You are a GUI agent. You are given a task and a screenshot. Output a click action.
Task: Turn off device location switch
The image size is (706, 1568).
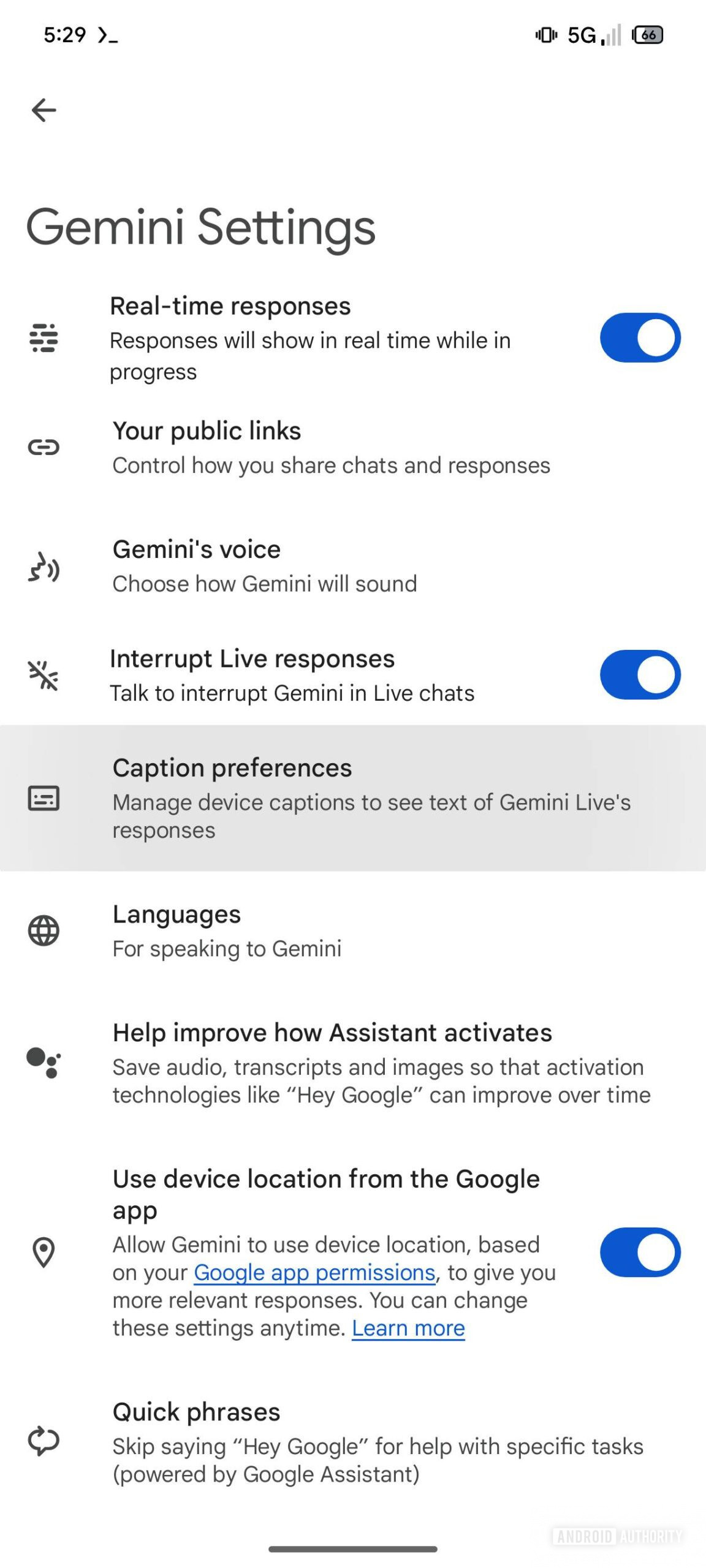(639, 1253)
